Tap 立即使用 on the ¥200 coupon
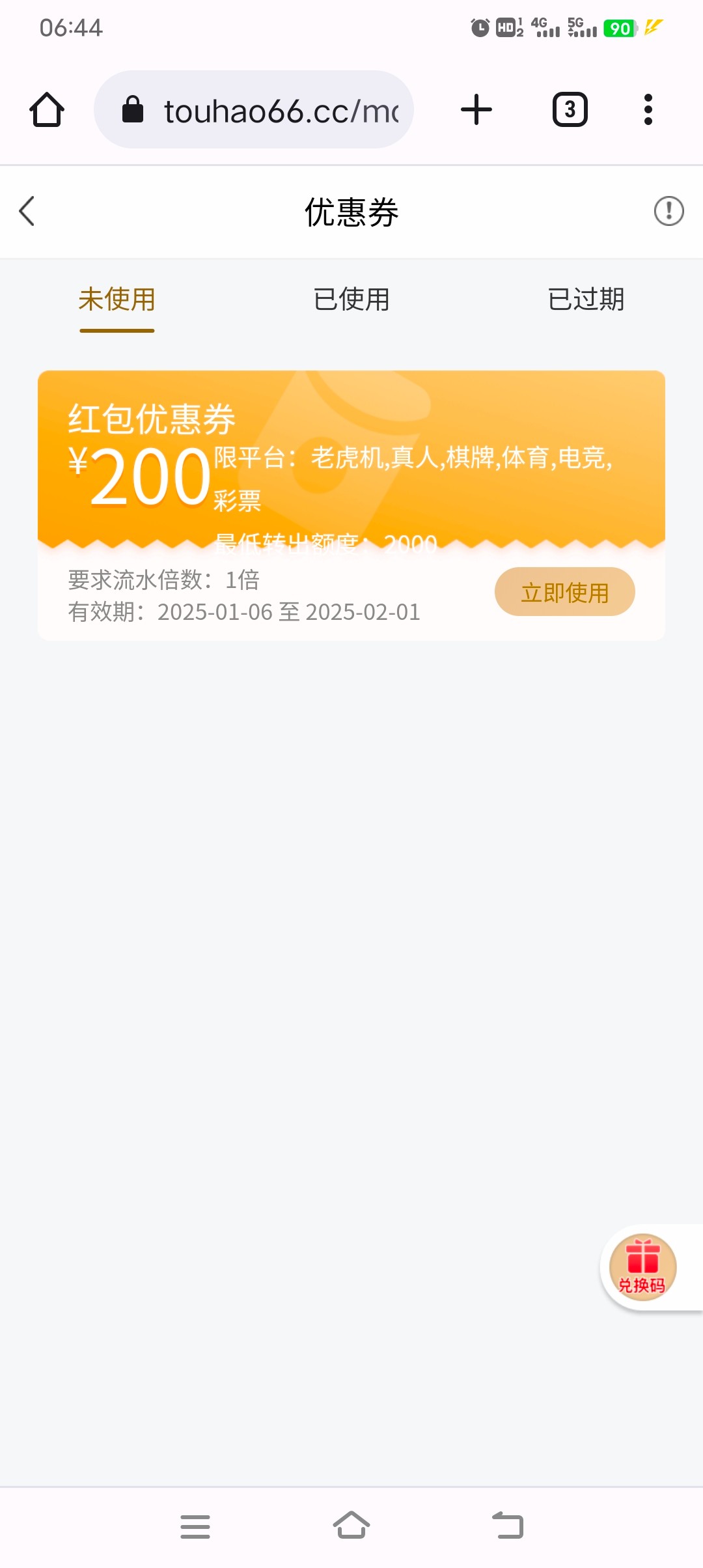Image resolution: width=703 pixels, height=1568 pixels. pos(564,592)
